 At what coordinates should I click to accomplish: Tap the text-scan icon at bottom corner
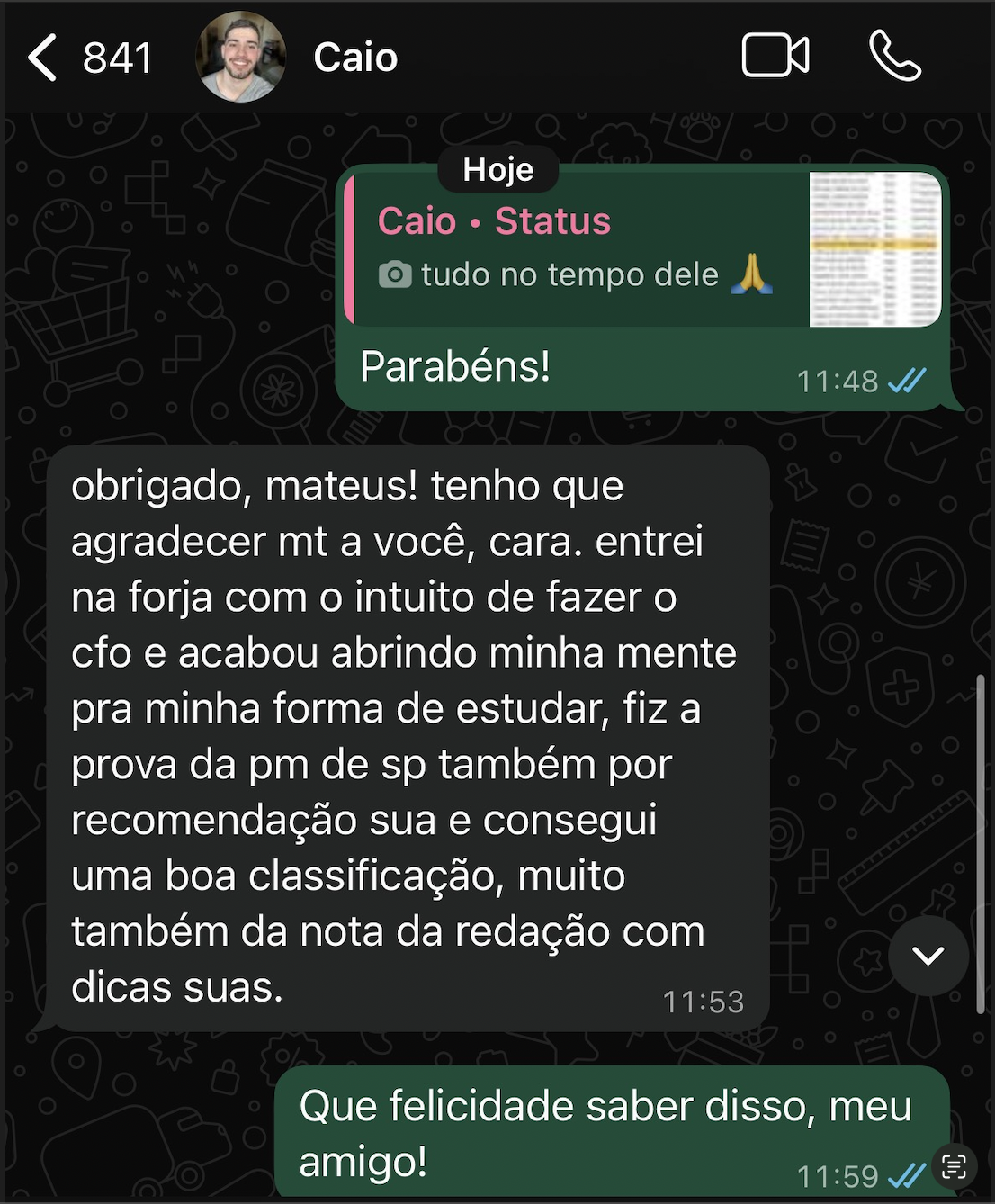pos(954,1166)
